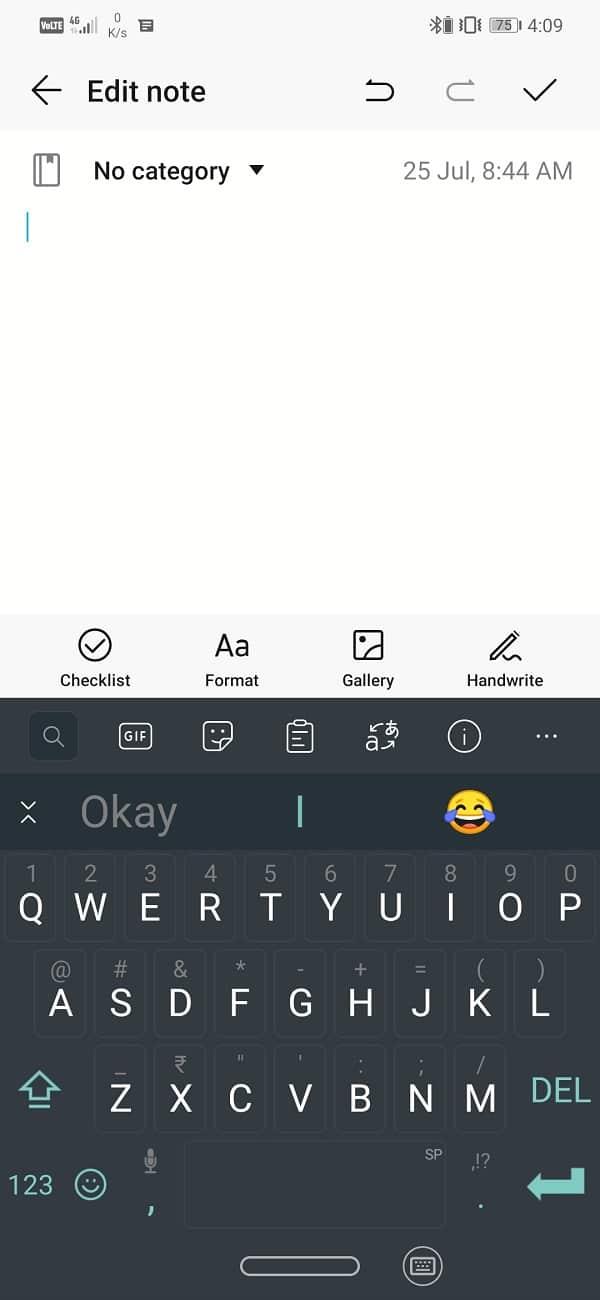The height and width of the screenshot is (1300, 600).
Task: Tap the DEL key
Action: pyautogui.click(x=560, y=1090)
